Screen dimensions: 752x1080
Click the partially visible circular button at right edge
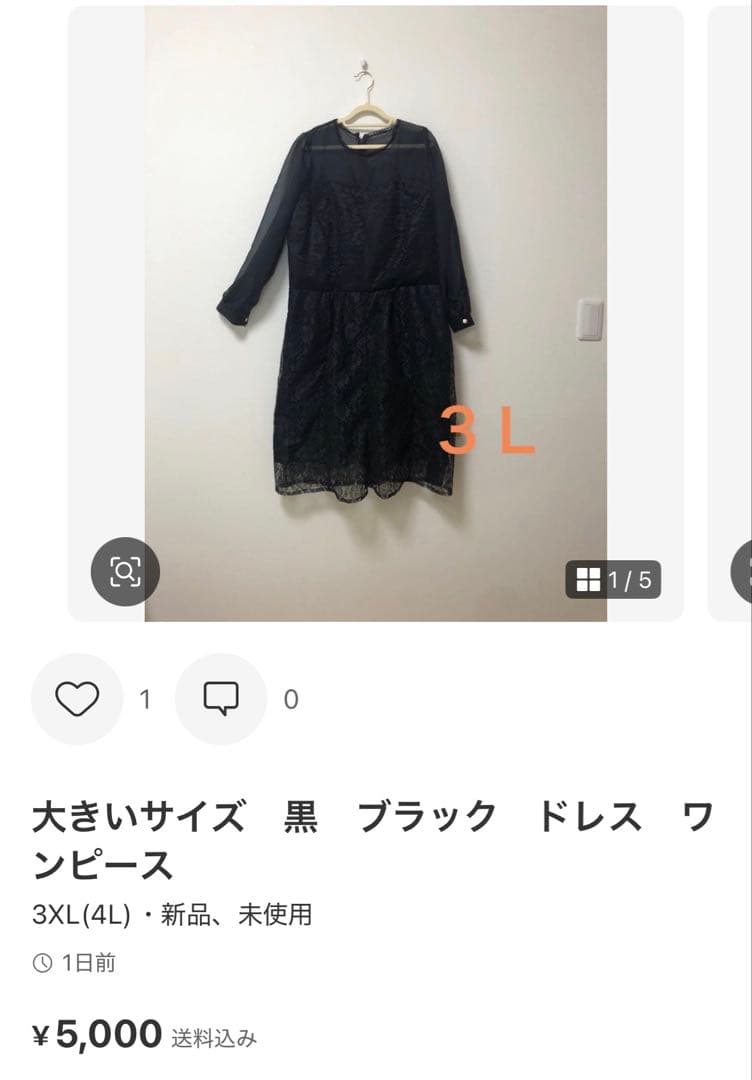pos(746,571)
